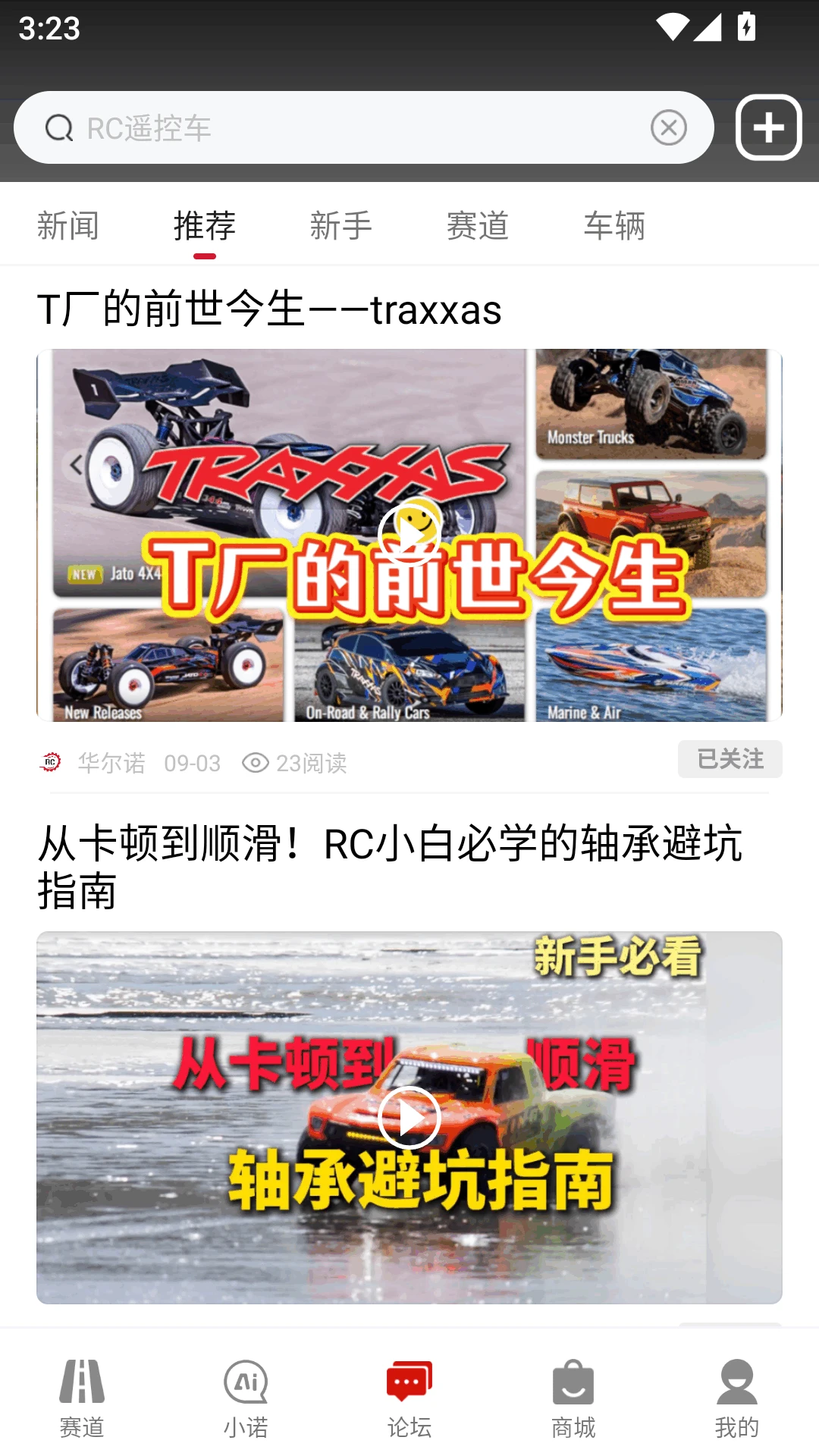Switch to the 新手 tab

pos(340,225)
